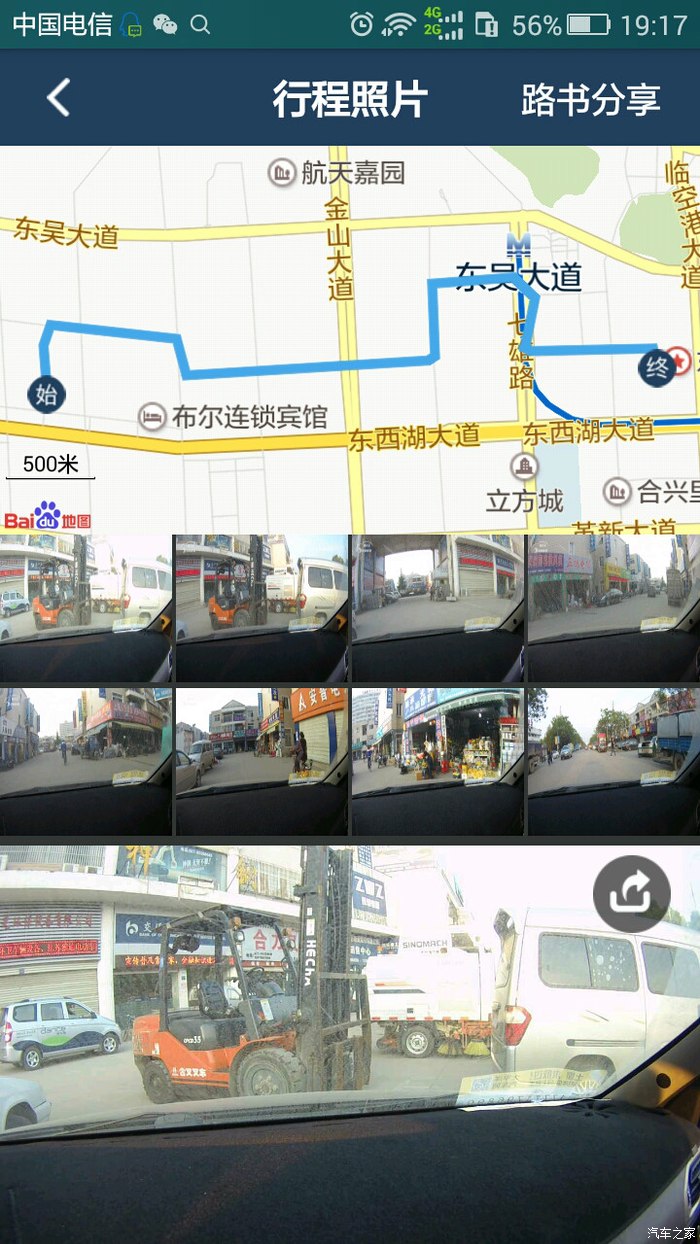Open the last thumbnail in the top row
Image resolution: width=700 pixels, height=1244 pixels.
click(x=612, y=608)
